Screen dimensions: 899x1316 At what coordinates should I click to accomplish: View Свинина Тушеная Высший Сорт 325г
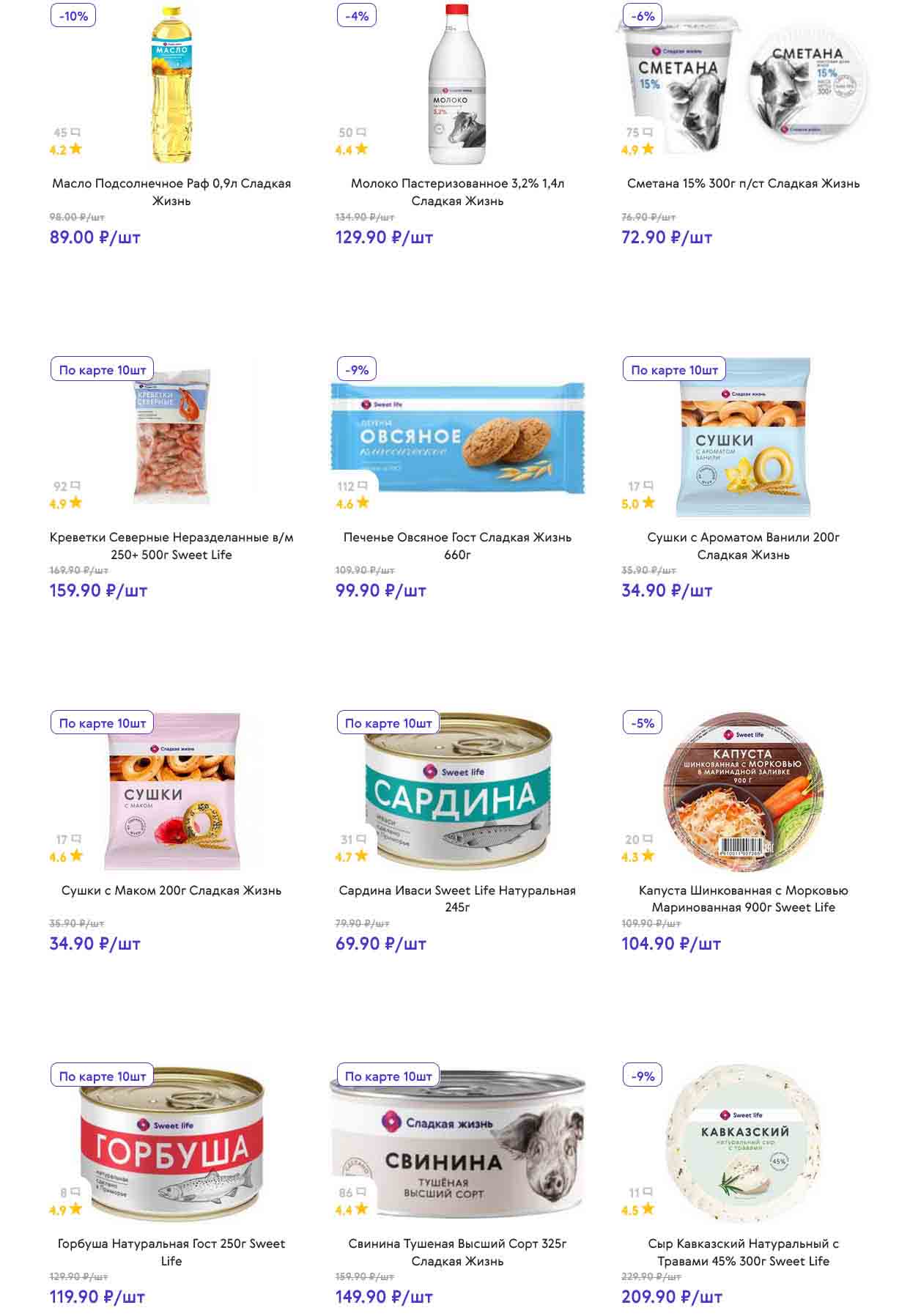click(456, 1252)
